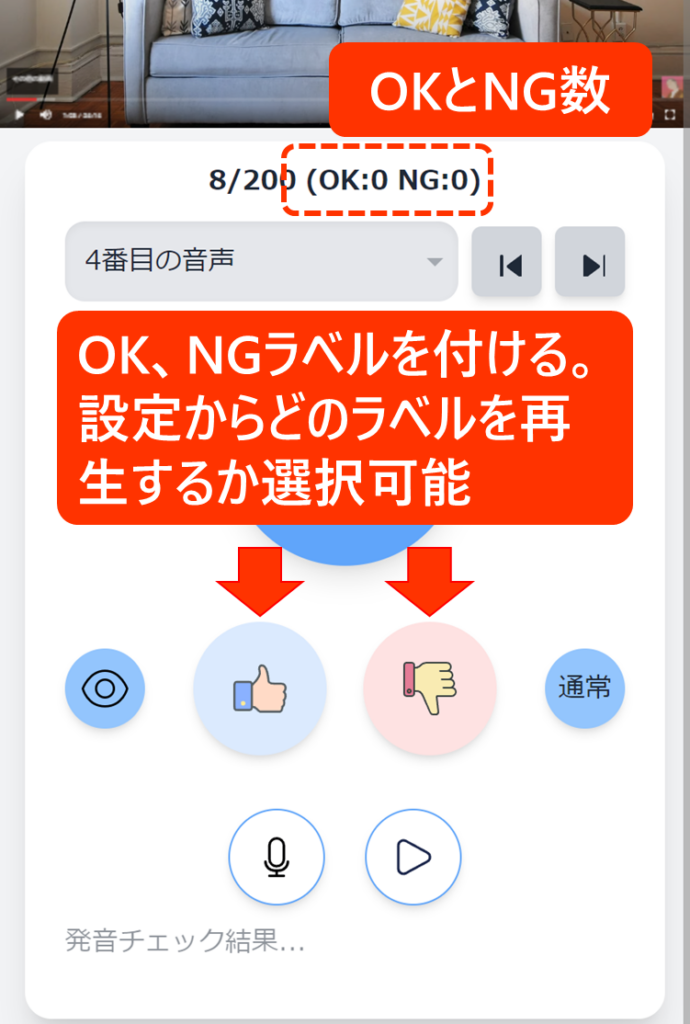Toggle the eye visibility button
Screen dimensions: 690x1024
pyautogui.click(x=105, y=688)
